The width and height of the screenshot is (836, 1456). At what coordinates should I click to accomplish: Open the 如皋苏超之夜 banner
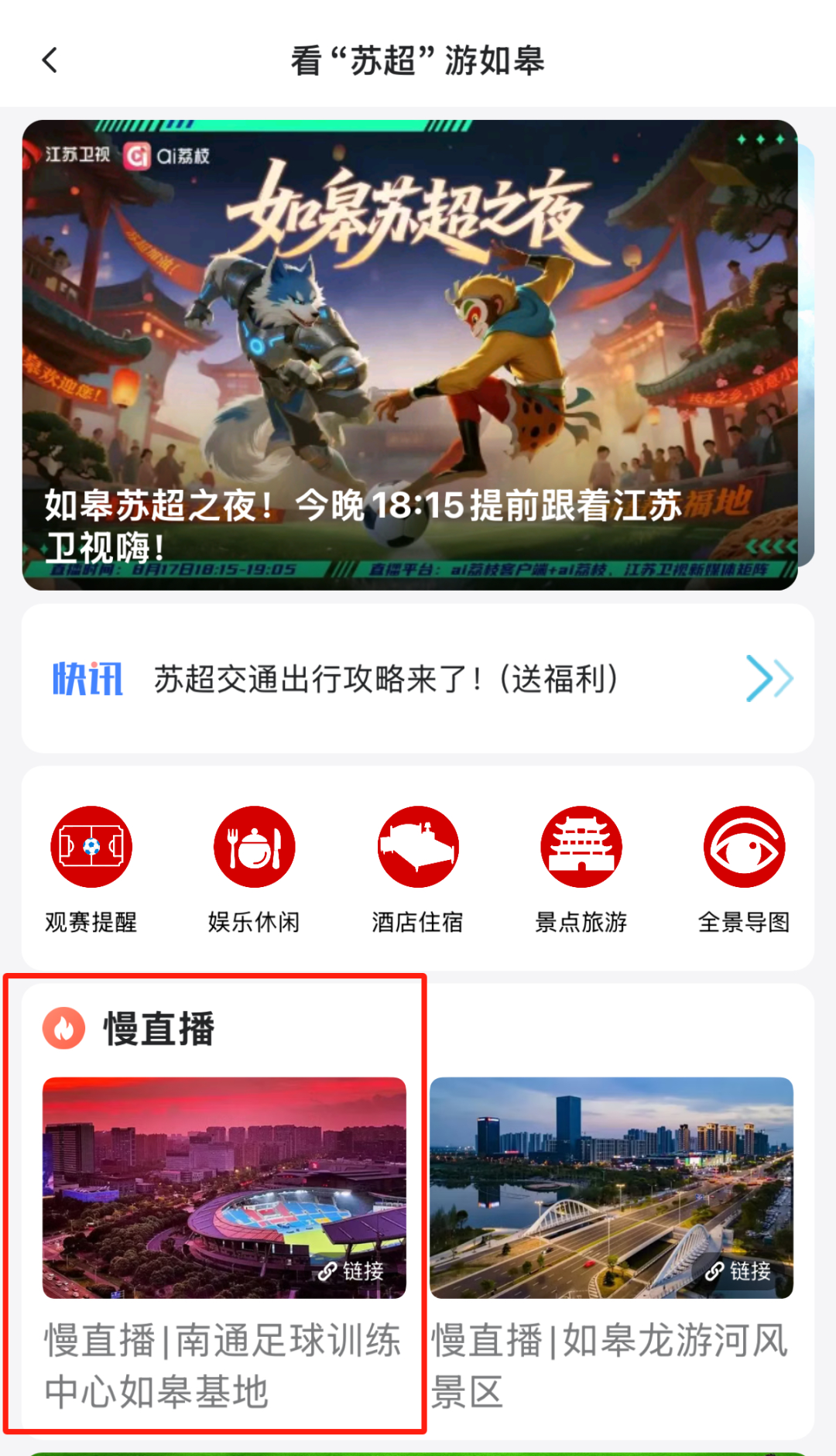coord(409,355)
